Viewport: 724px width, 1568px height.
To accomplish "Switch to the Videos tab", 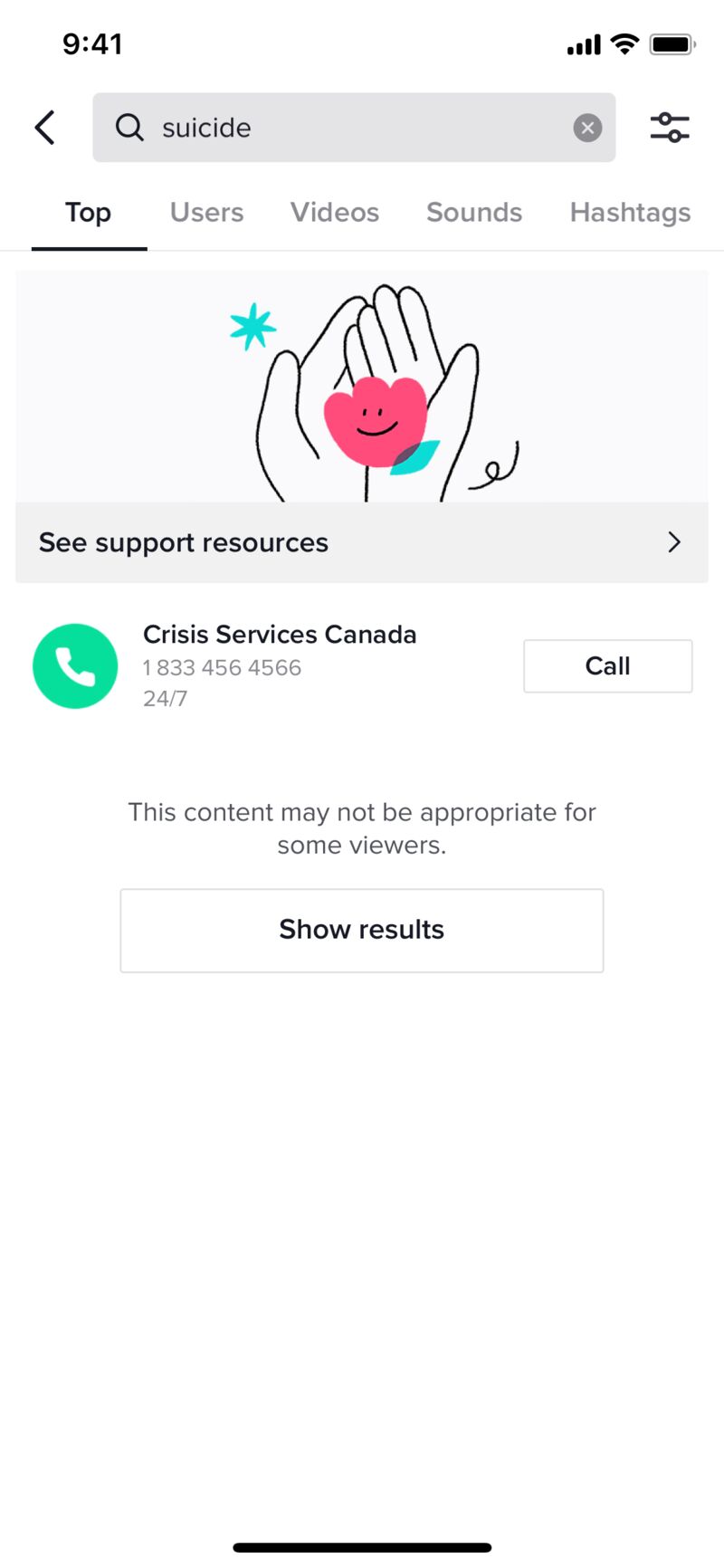I will click(334, 212).
